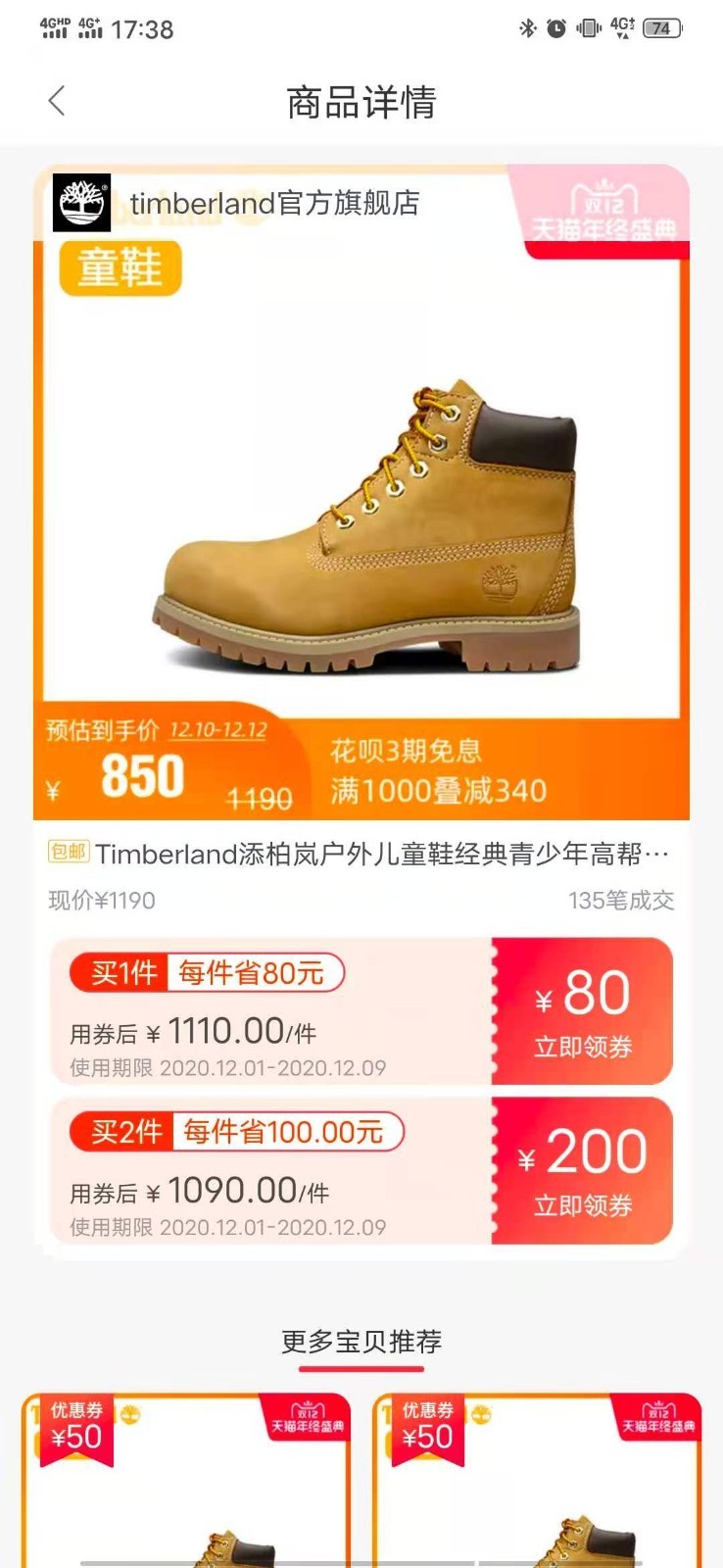Claim the ¥80 coupon with 立即领券

pyautogui.click(x=583, y=1012)
